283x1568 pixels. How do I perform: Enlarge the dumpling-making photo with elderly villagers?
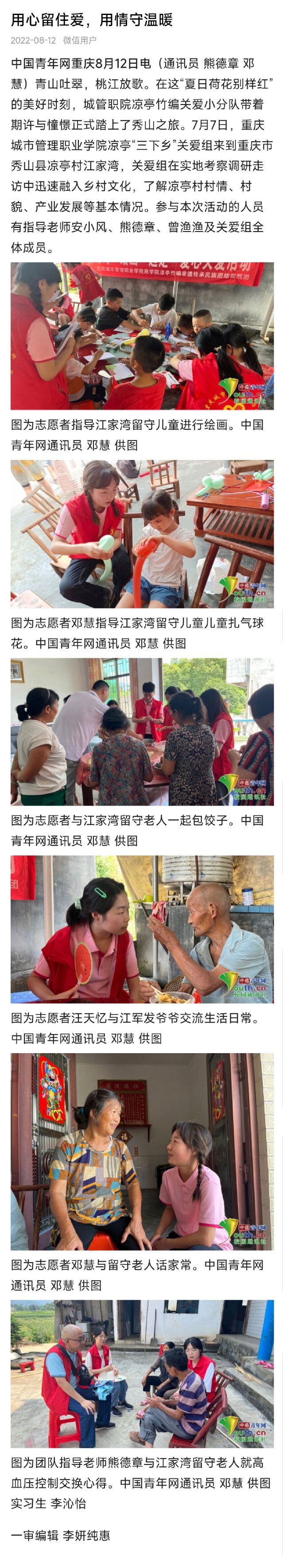142,732
